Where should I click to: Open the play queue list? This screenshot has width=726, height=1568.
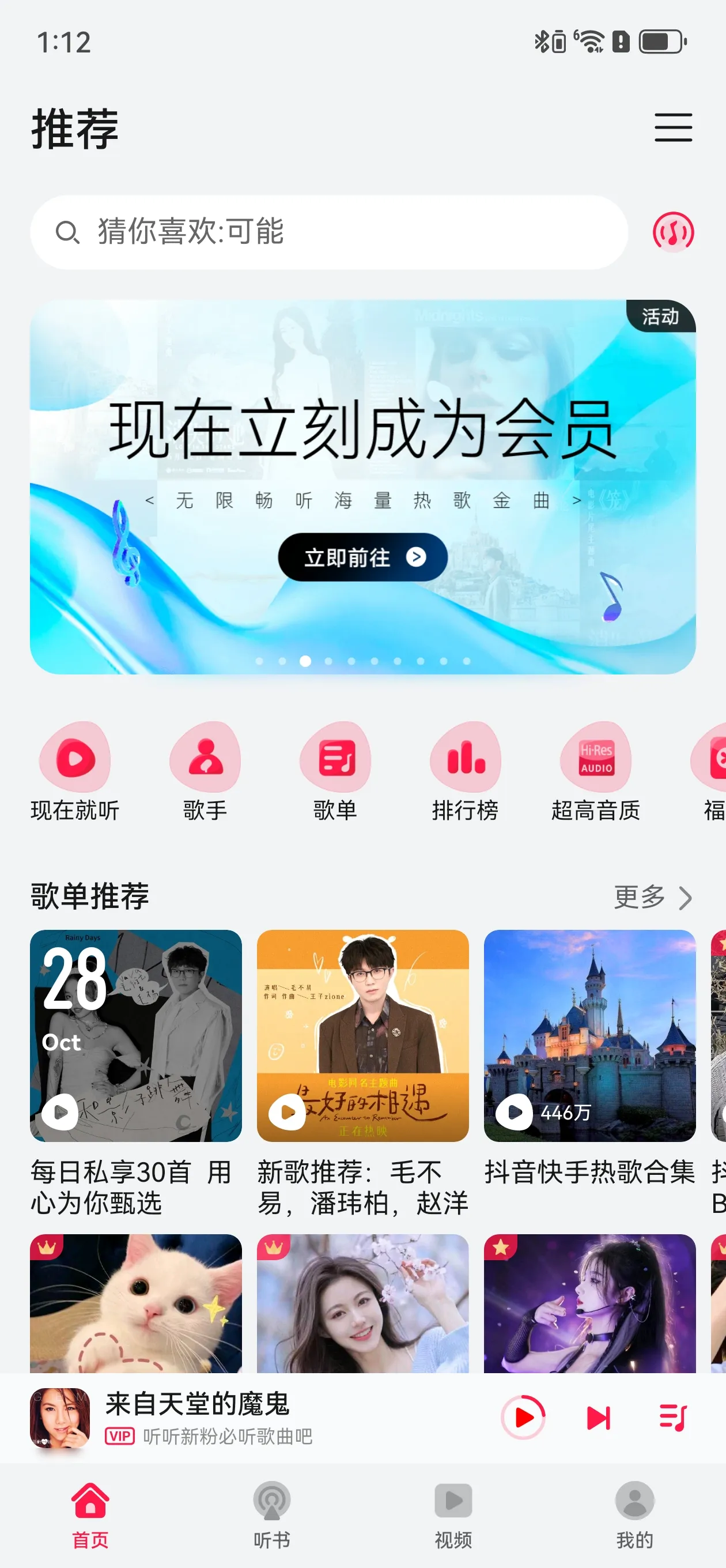tap(673, 1418)
